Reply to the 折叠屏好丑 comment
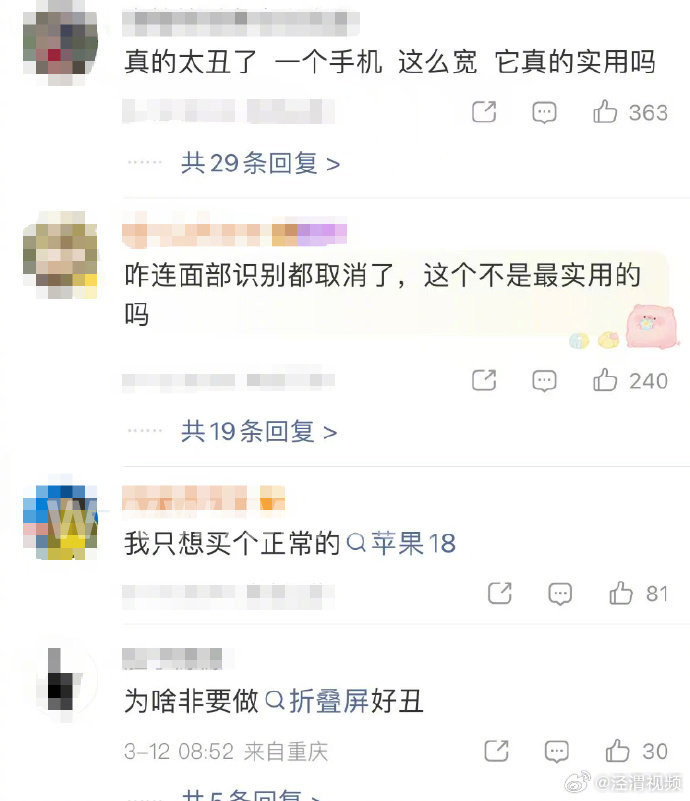 coord(557,751)
